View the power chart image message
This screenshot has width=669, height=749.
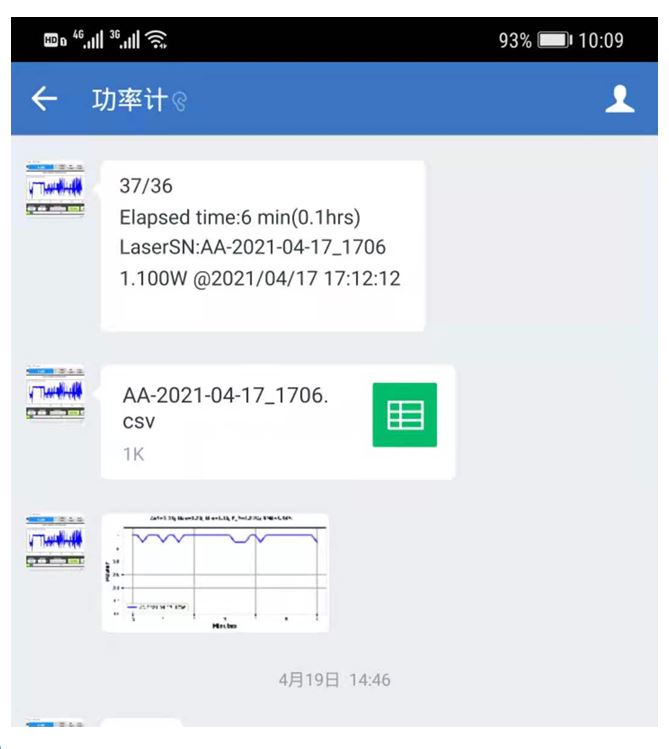point(215,573)
